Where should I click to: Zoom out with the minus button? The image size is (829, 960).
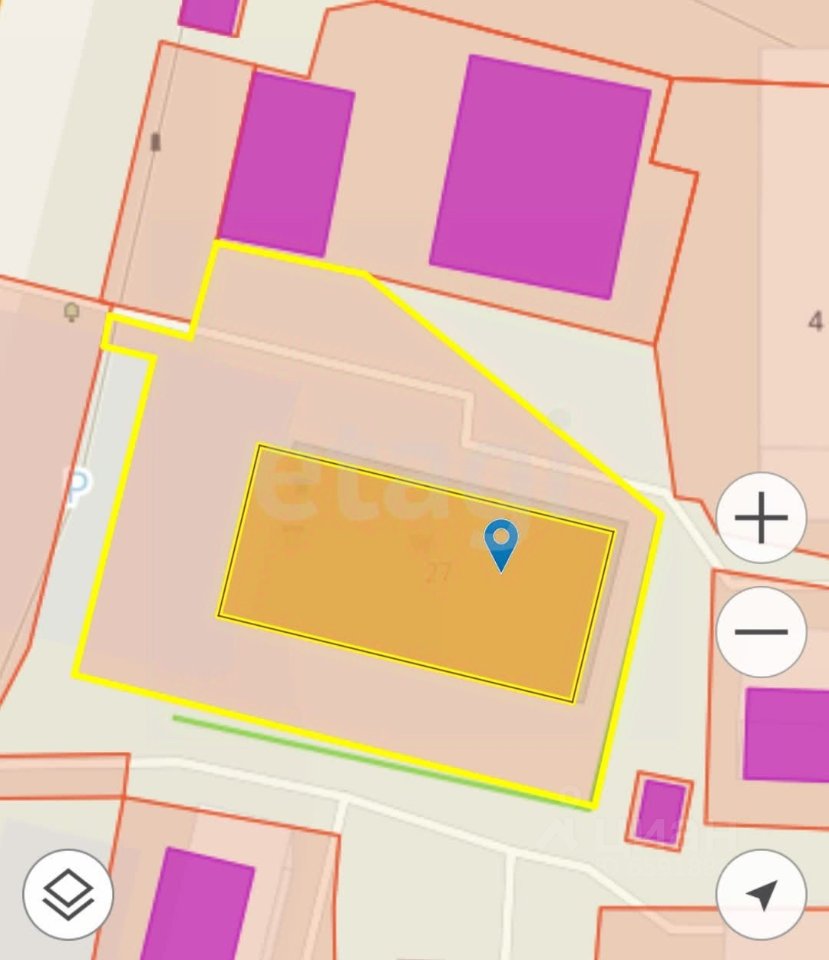click(x=761, y=632)
